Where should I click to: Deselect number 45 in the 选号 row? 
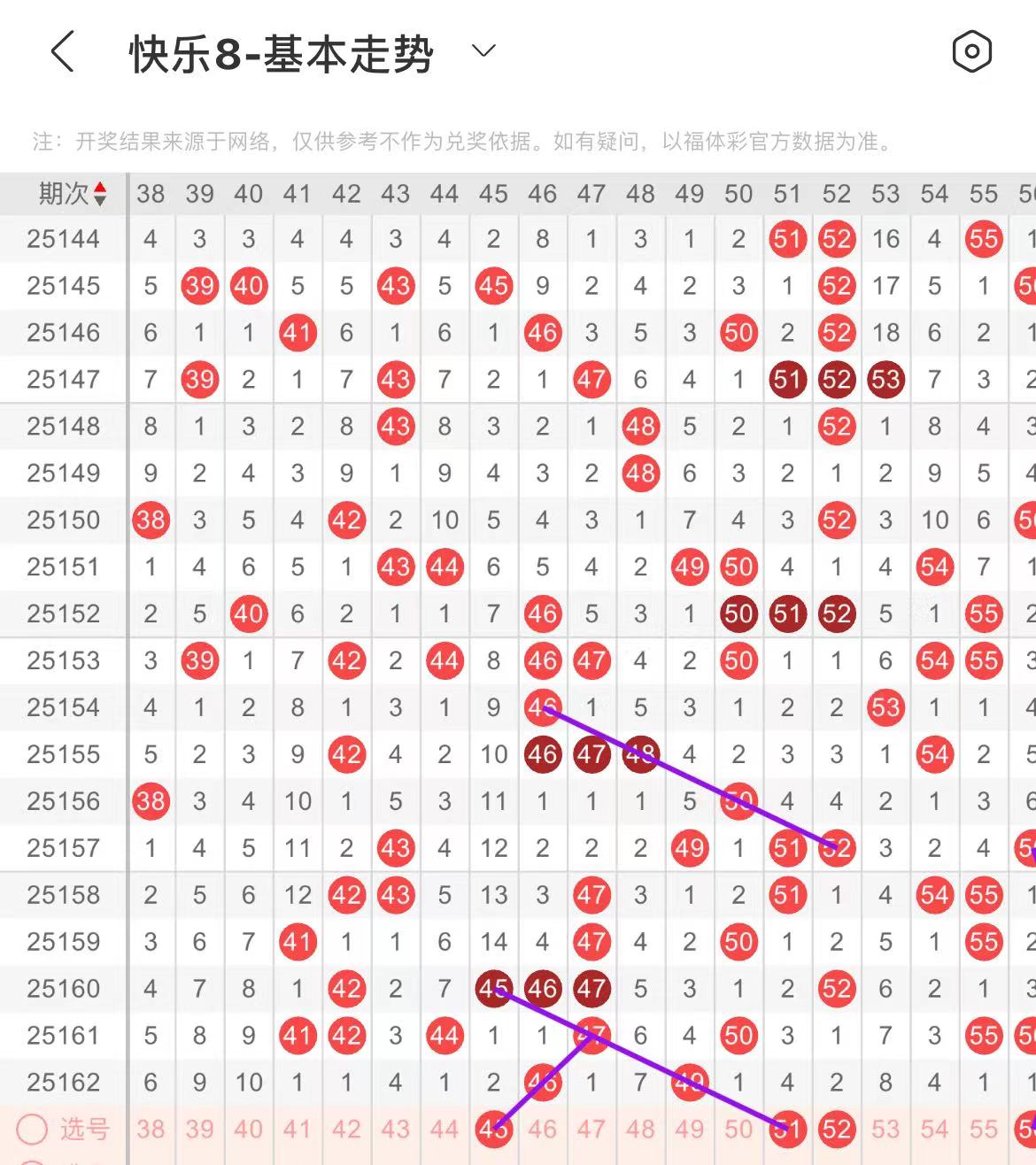click(493, 1129)
